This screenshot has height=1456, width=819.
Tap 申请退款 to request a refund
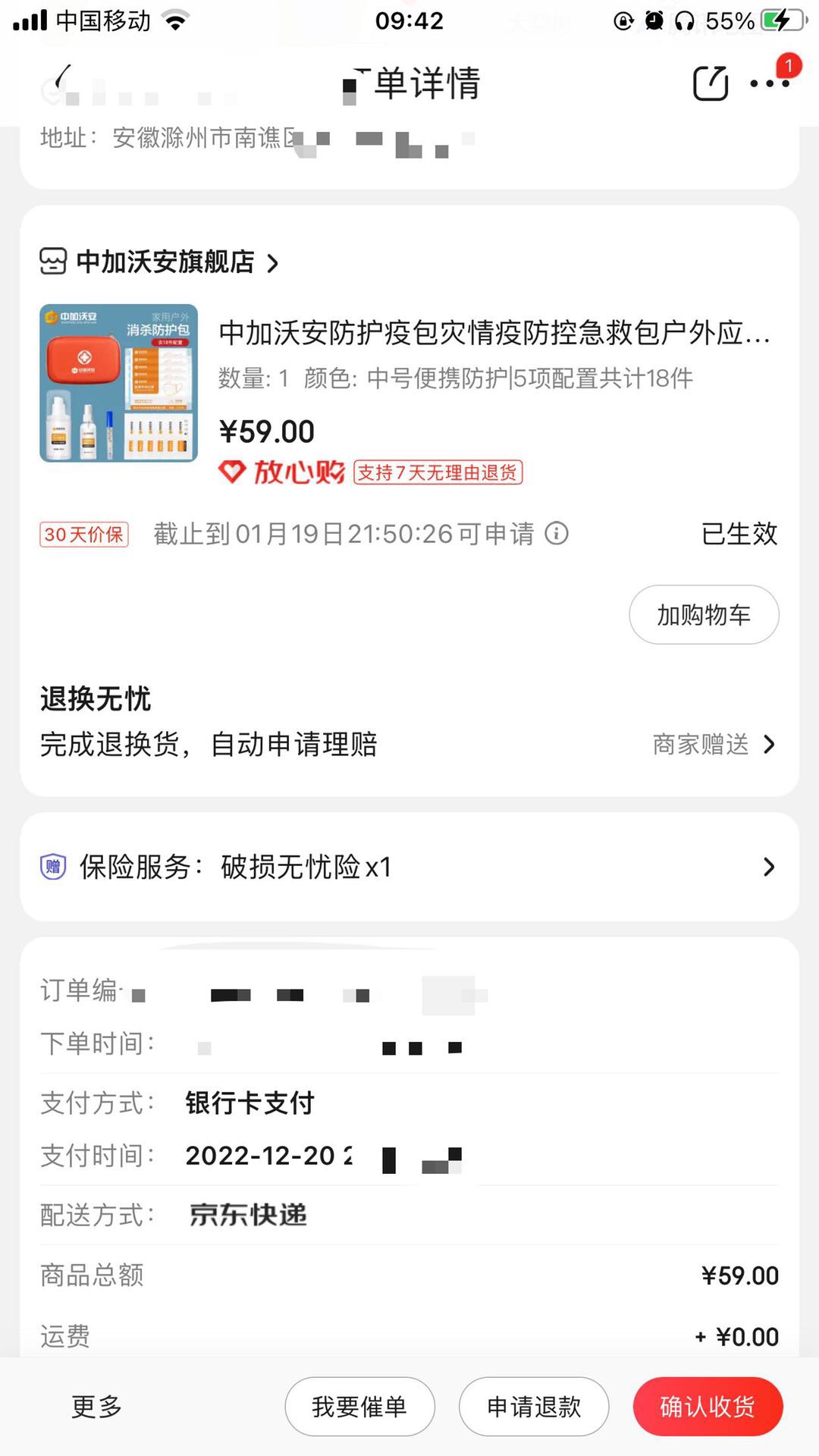(x=534, y=1407)
